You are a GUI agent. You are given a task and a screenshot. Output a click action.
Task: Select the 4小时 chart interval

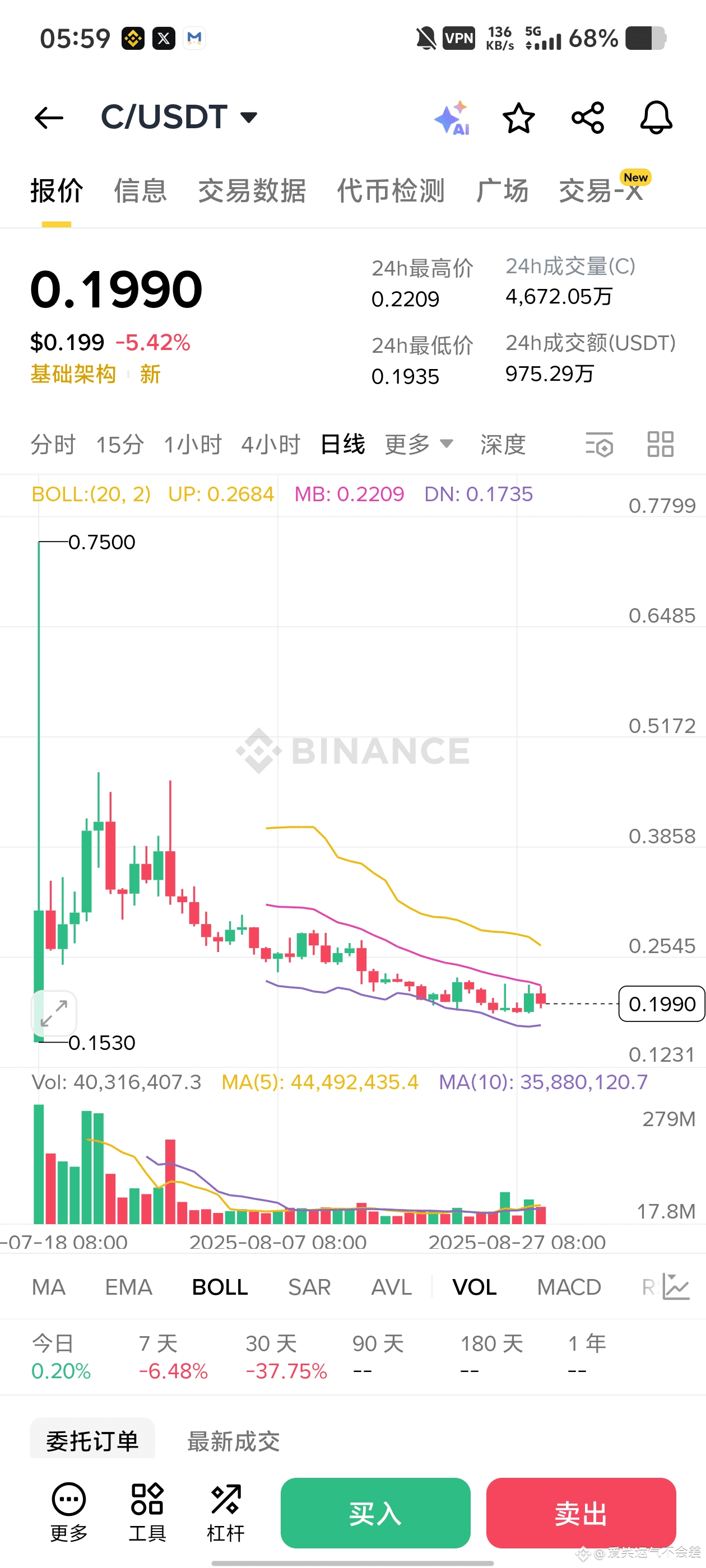[x=271, y=444]
